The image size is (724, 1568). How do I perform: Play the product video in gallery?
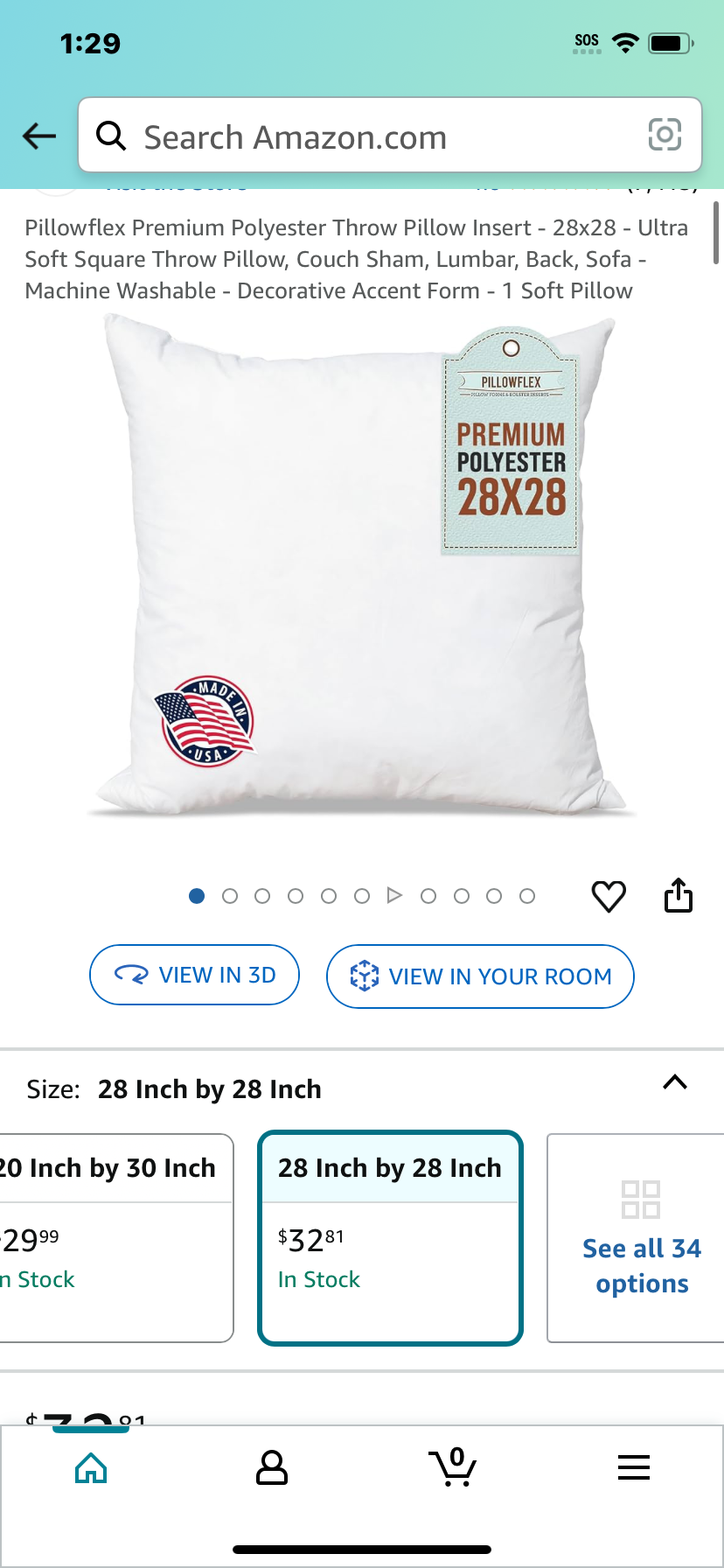click(x=394, y=895)
